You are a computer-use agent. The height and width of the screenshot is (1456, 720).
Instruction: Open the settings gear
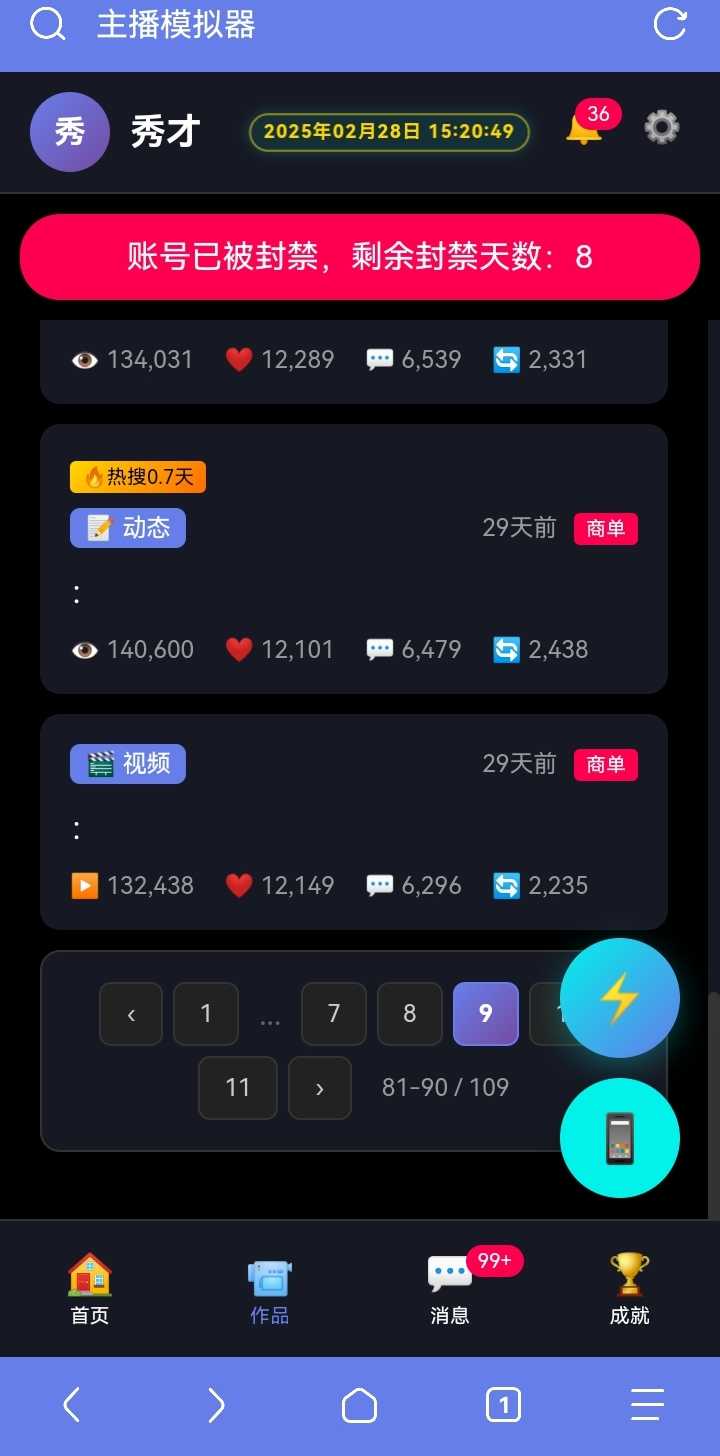[x=661, y=128]
